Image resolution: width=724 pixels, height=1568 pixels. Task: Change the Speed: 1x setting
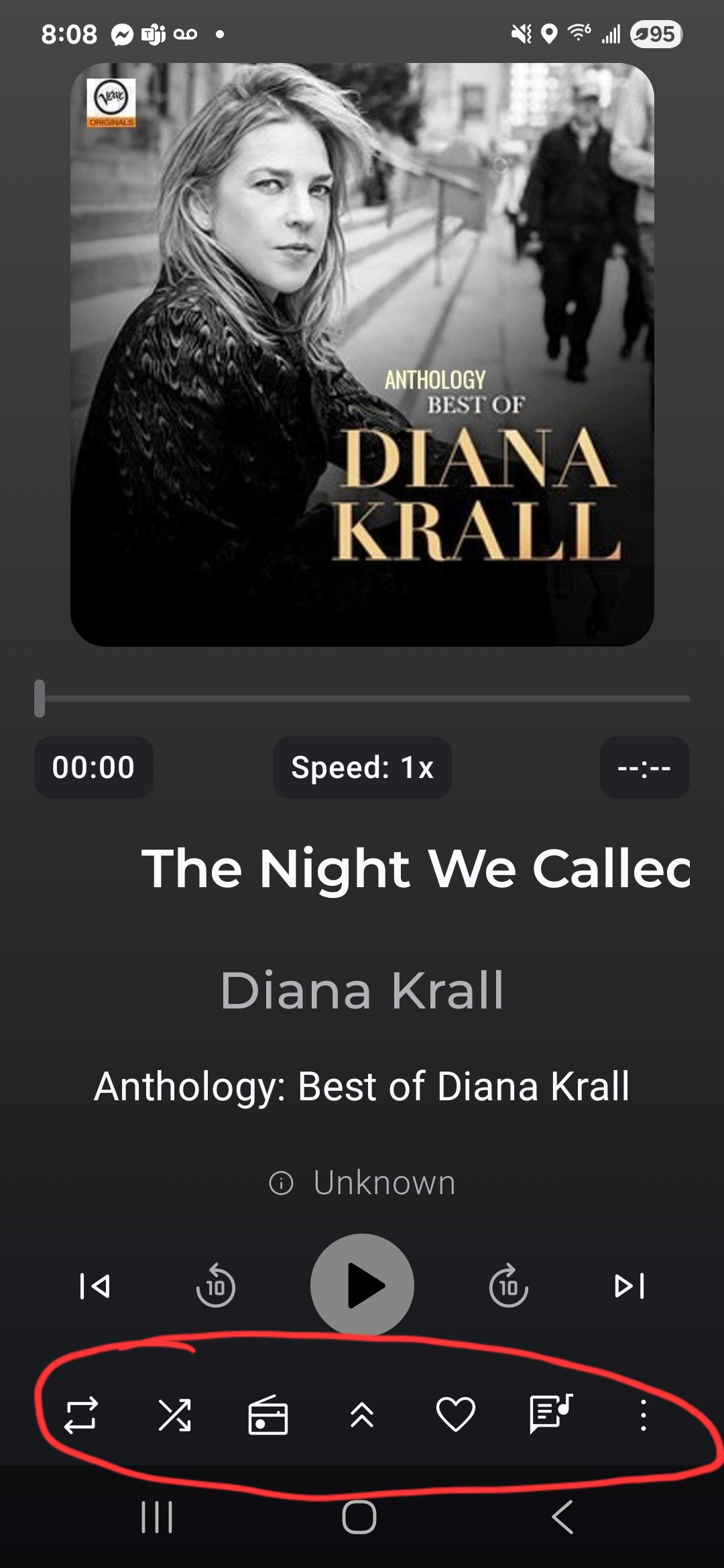coord(362,767)
